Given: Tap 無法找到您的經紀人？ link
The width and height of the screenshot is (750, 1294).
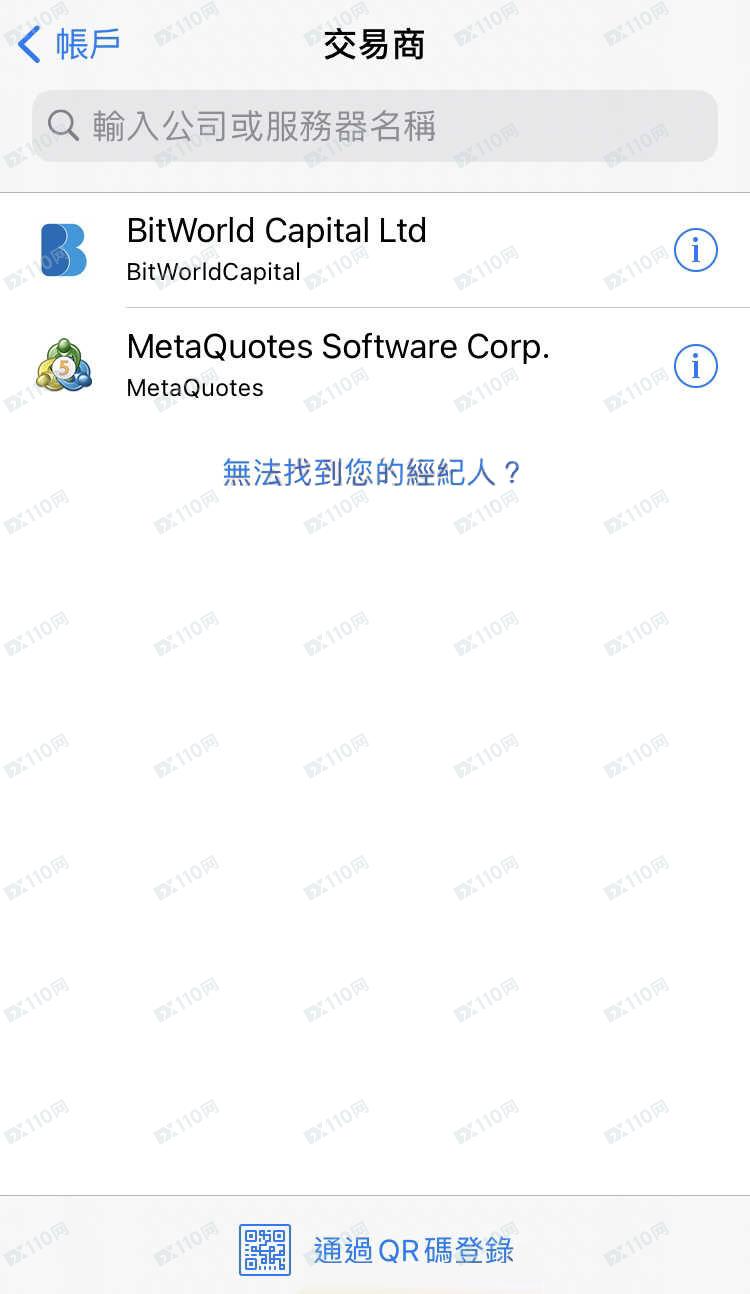Looking at the screenshot, I should tap(373, 472).
